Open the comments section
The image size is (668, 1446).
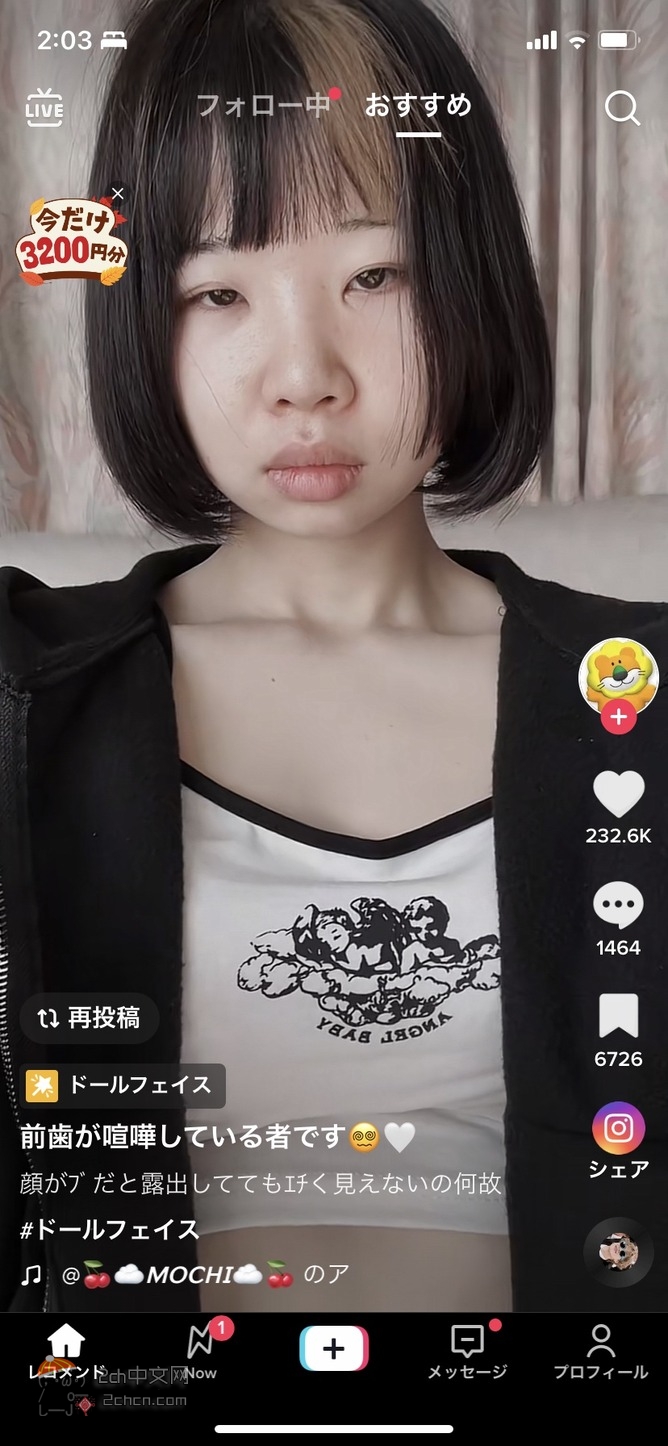(618, 906)
